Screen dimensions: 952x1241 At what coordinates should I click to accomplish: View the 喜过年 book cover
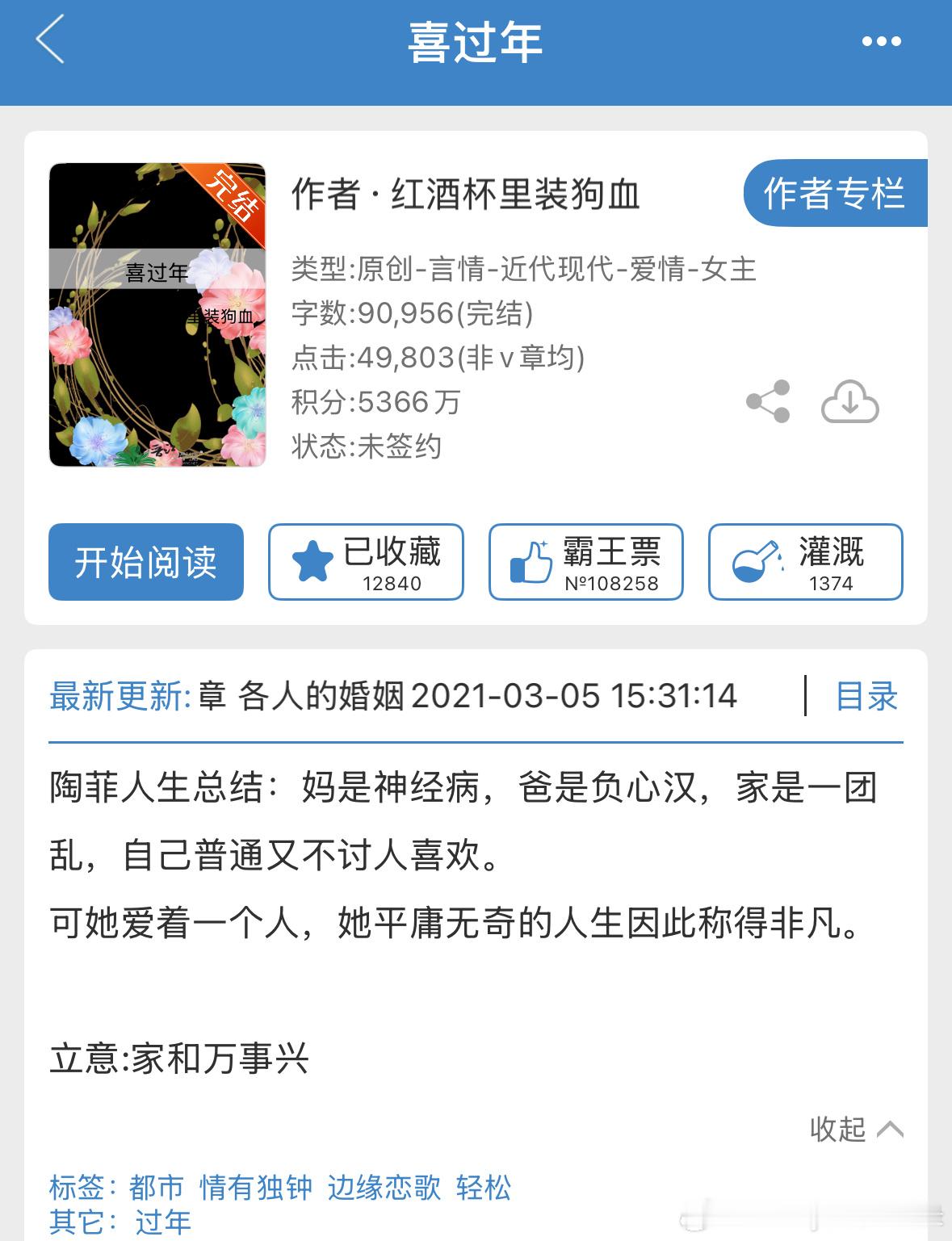[x=157, y=315]
